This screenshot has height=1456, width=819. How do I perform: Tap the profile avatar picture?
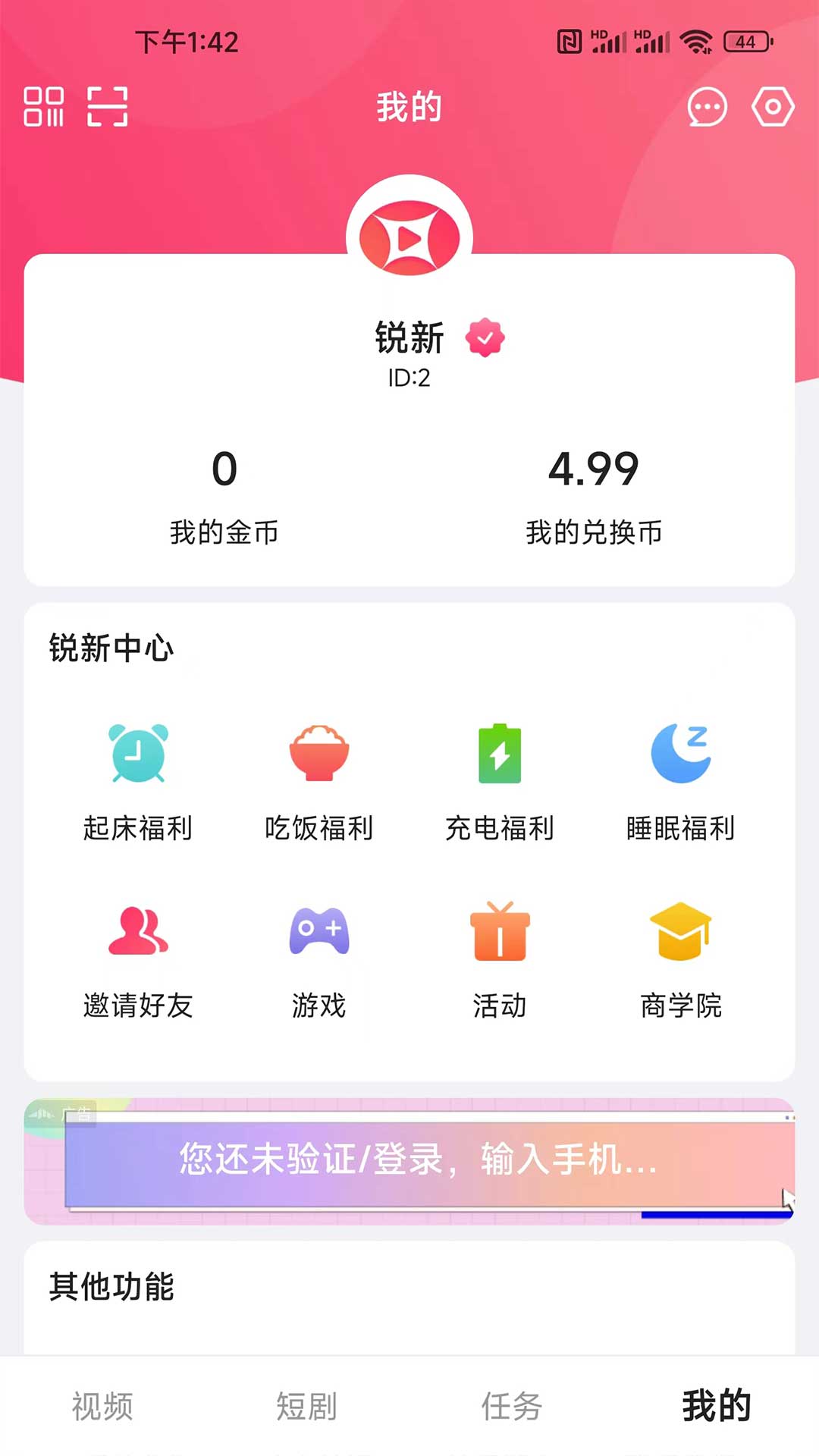[409, 238]
